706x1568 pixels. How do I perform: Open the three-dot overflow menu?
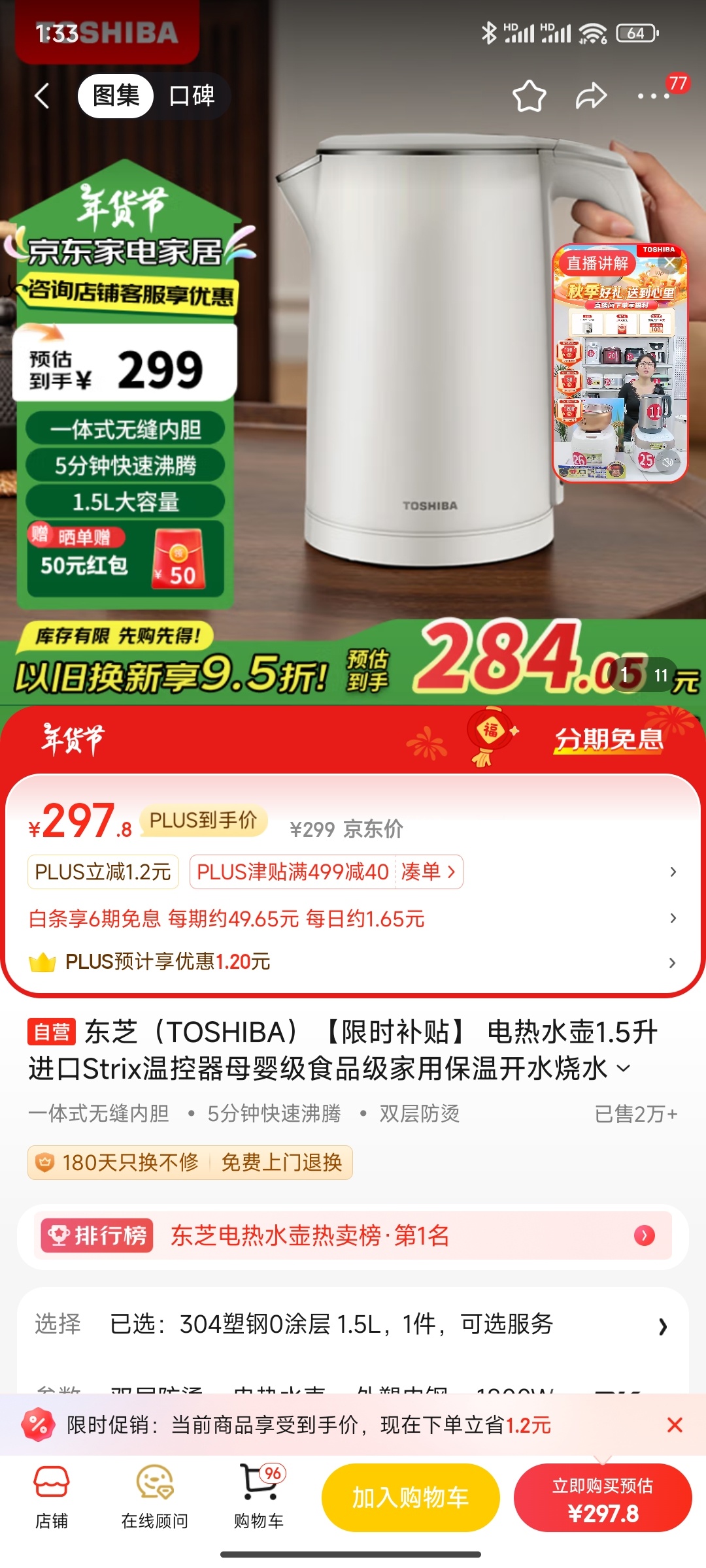click(x=653, y=96)
